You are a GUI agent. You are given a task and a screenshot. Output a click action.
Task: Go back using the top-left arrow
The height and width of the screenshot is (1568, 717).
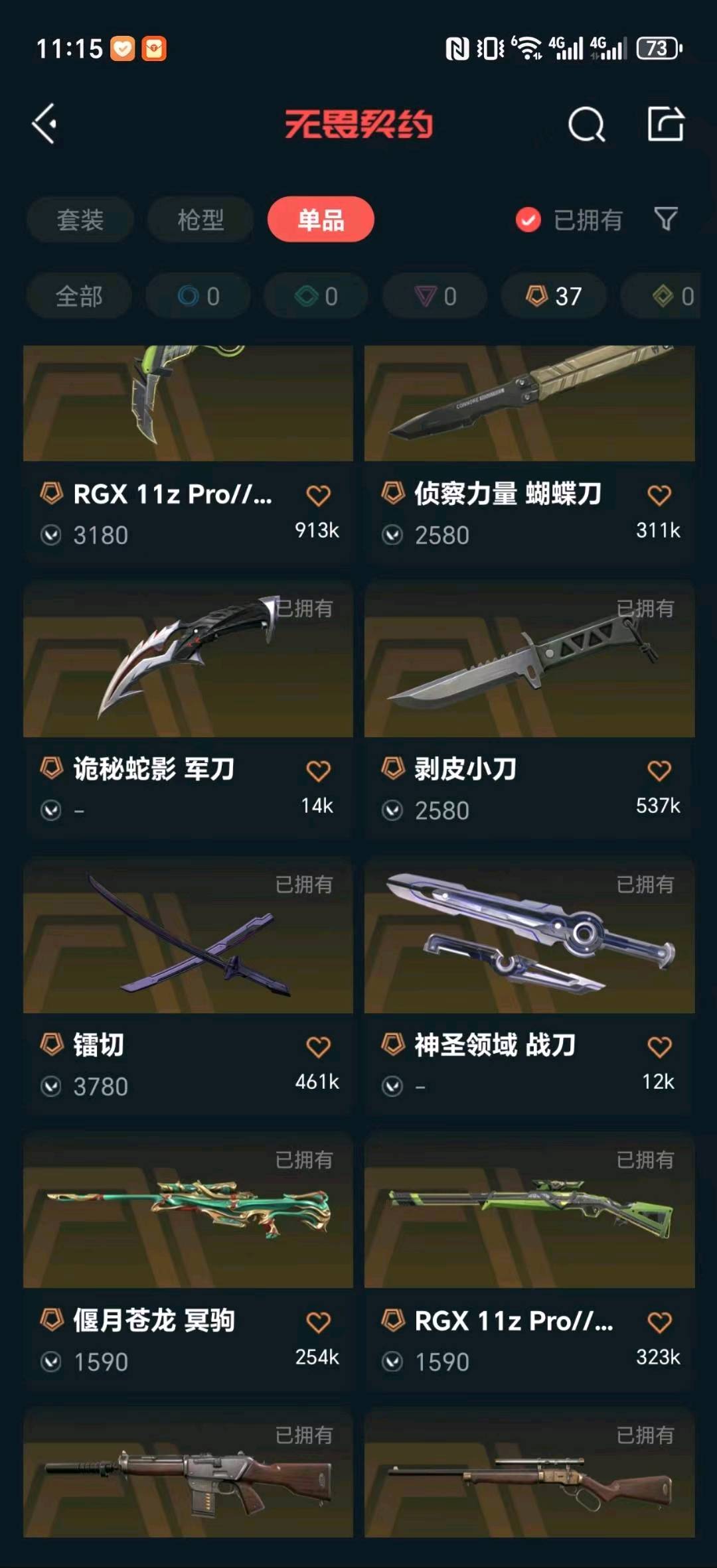[x=45, y=123]
